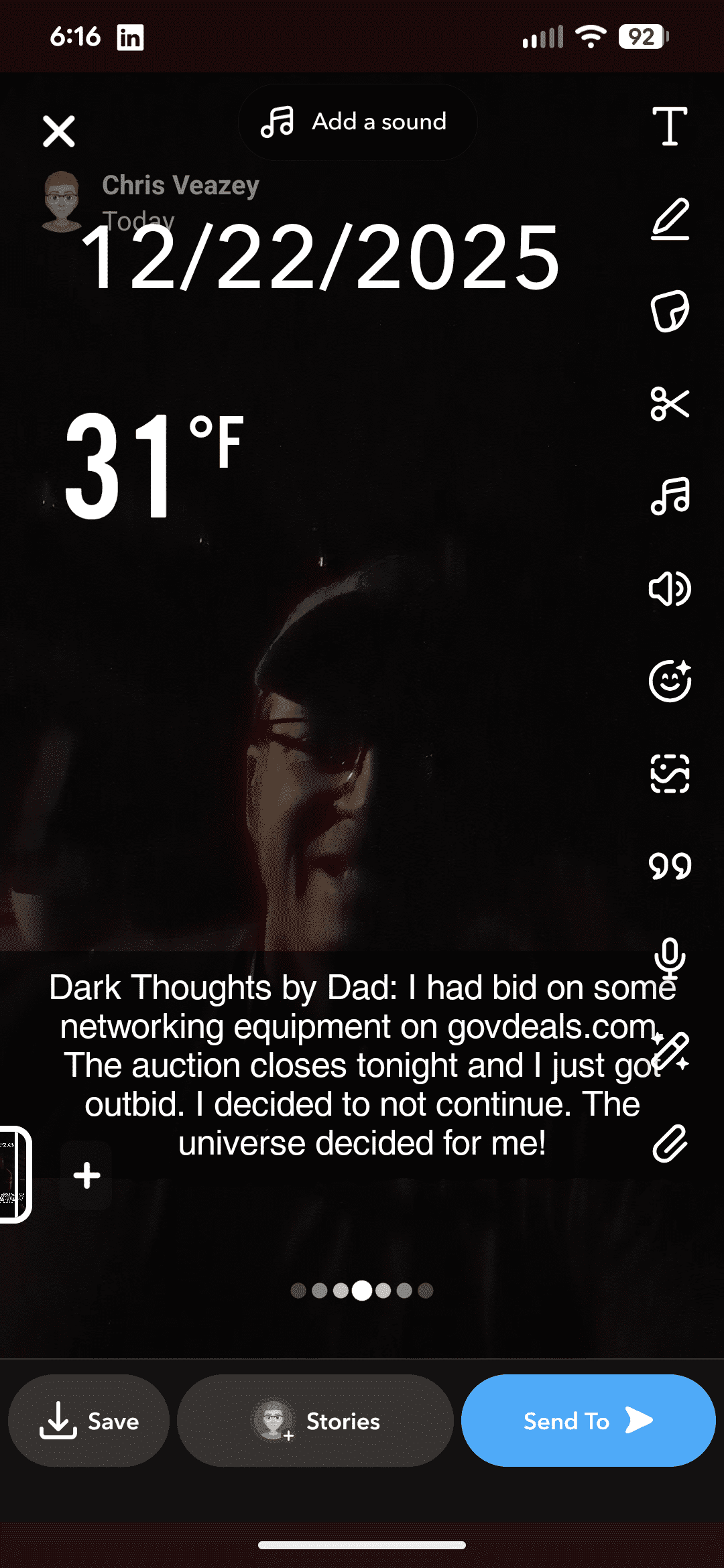Screen dimensions: 724x1568
Task: Mute the snap audio
Action: click(670, 590)
